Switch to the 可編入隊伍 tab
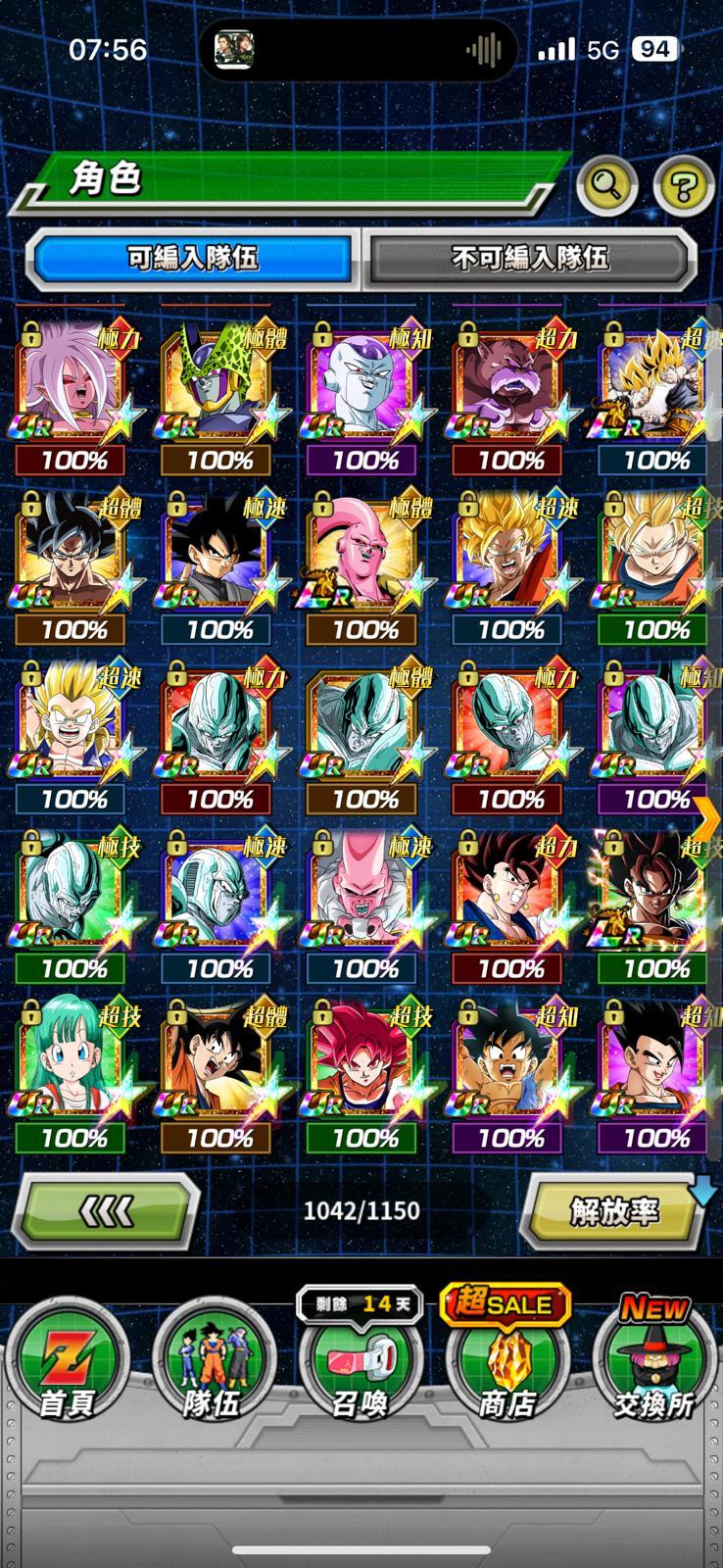This screenshot has width=723, height=1568. point(193,259)
